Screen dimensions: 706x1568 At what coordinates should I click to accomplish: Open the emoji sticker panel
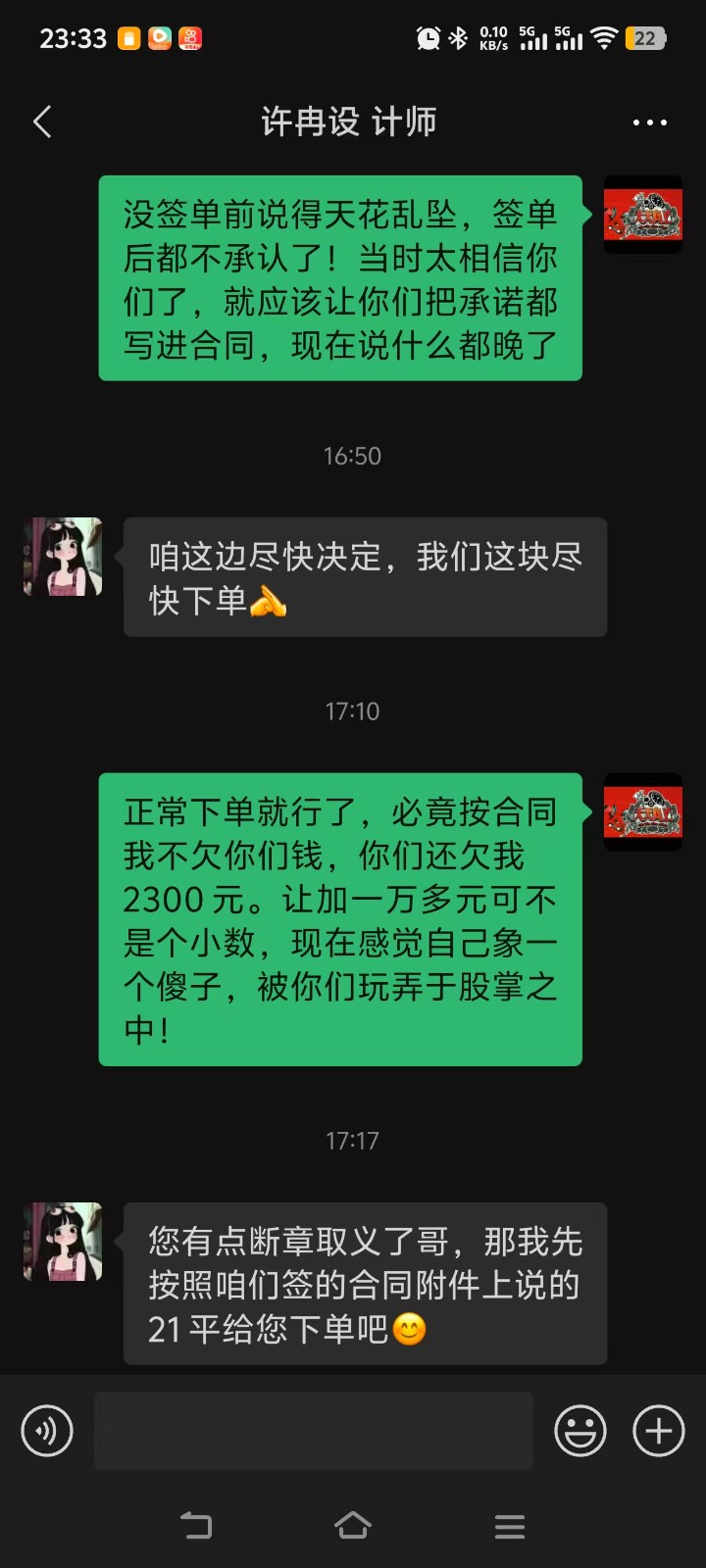[x=580, y=1431]
